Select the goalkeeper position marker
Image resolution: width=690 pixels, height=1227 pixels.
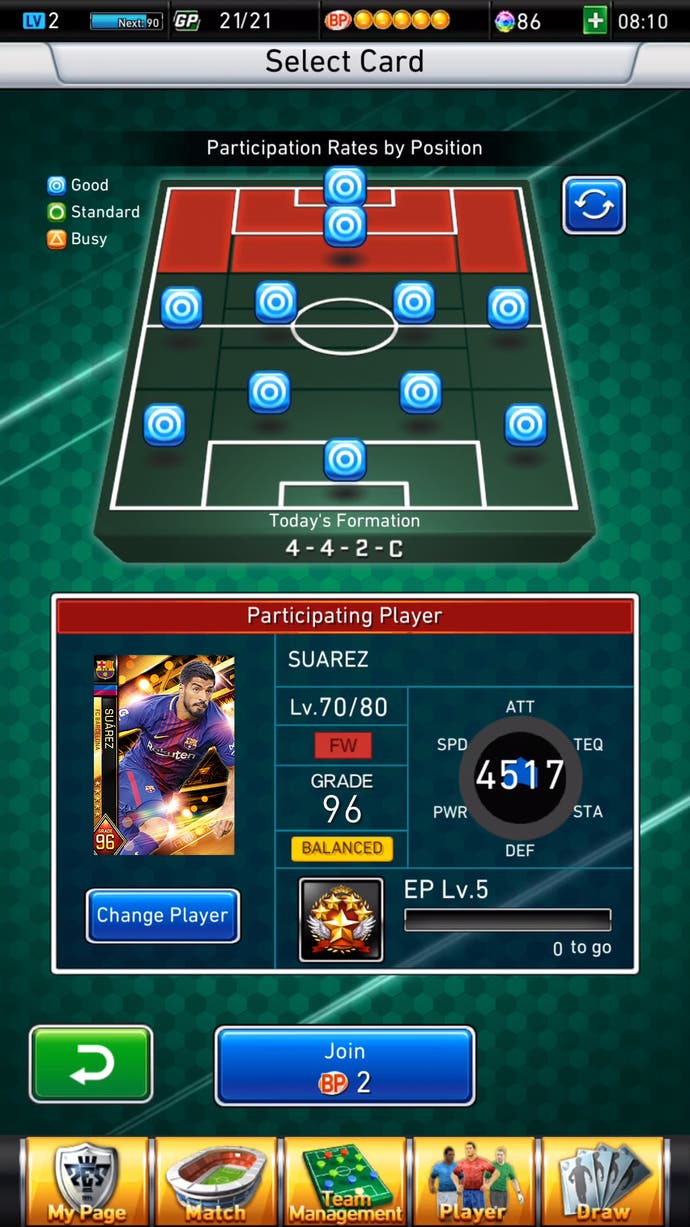tap(345, 460)
